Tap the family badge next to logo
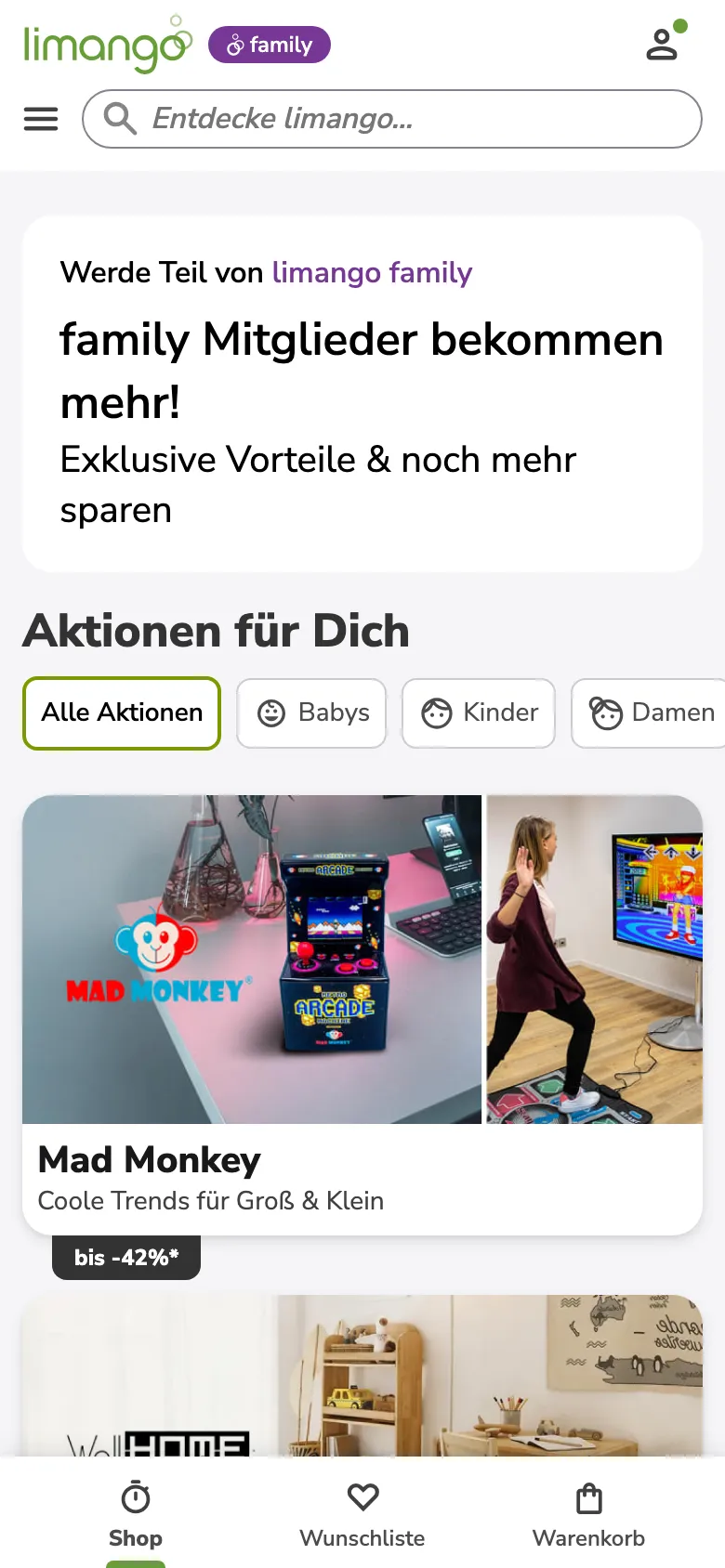725x1568 pixels. tap(270, 45)
